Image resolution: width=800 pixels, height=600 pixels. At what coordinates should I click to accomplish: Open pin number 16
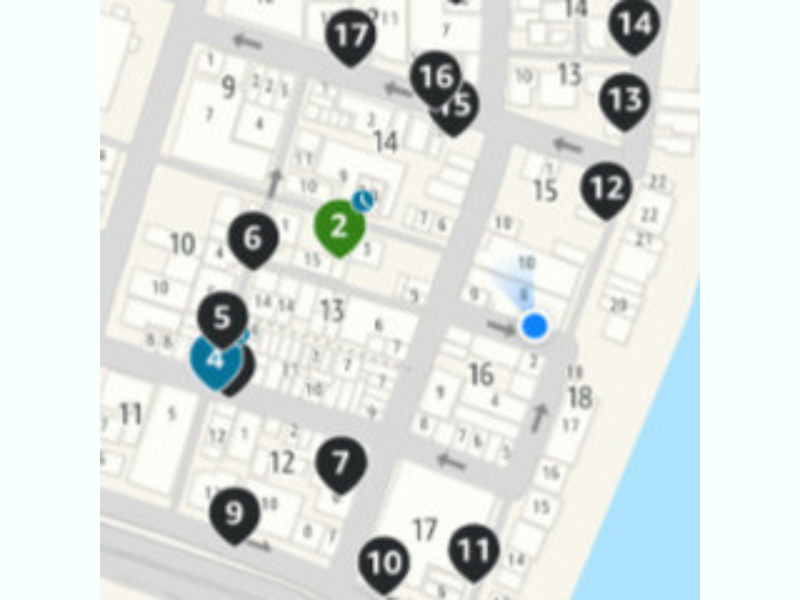(x=435, y=76)
